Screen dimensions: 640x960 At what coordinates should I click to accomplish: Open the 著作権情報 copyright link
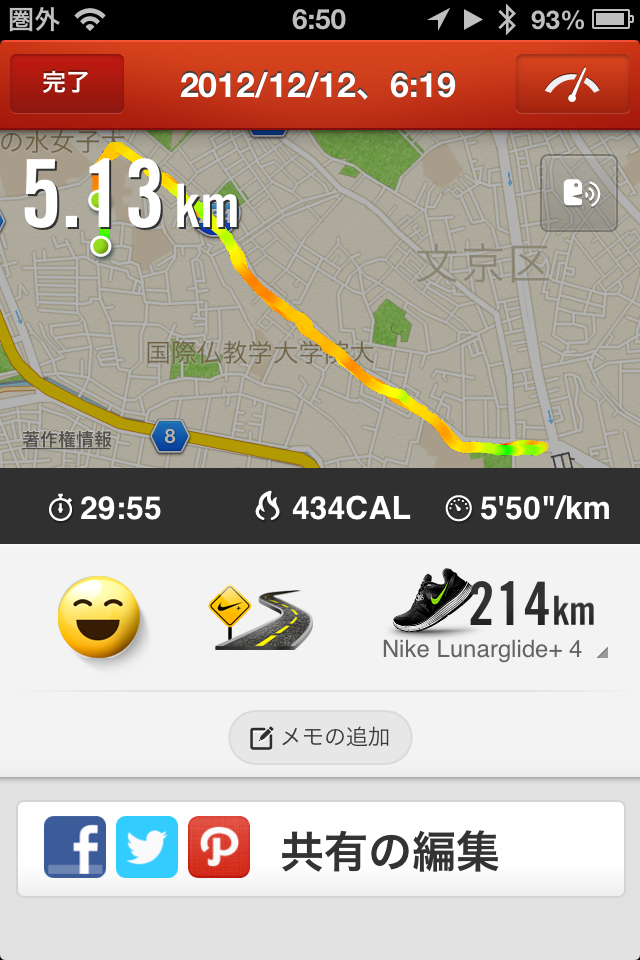tap(67, 439)
